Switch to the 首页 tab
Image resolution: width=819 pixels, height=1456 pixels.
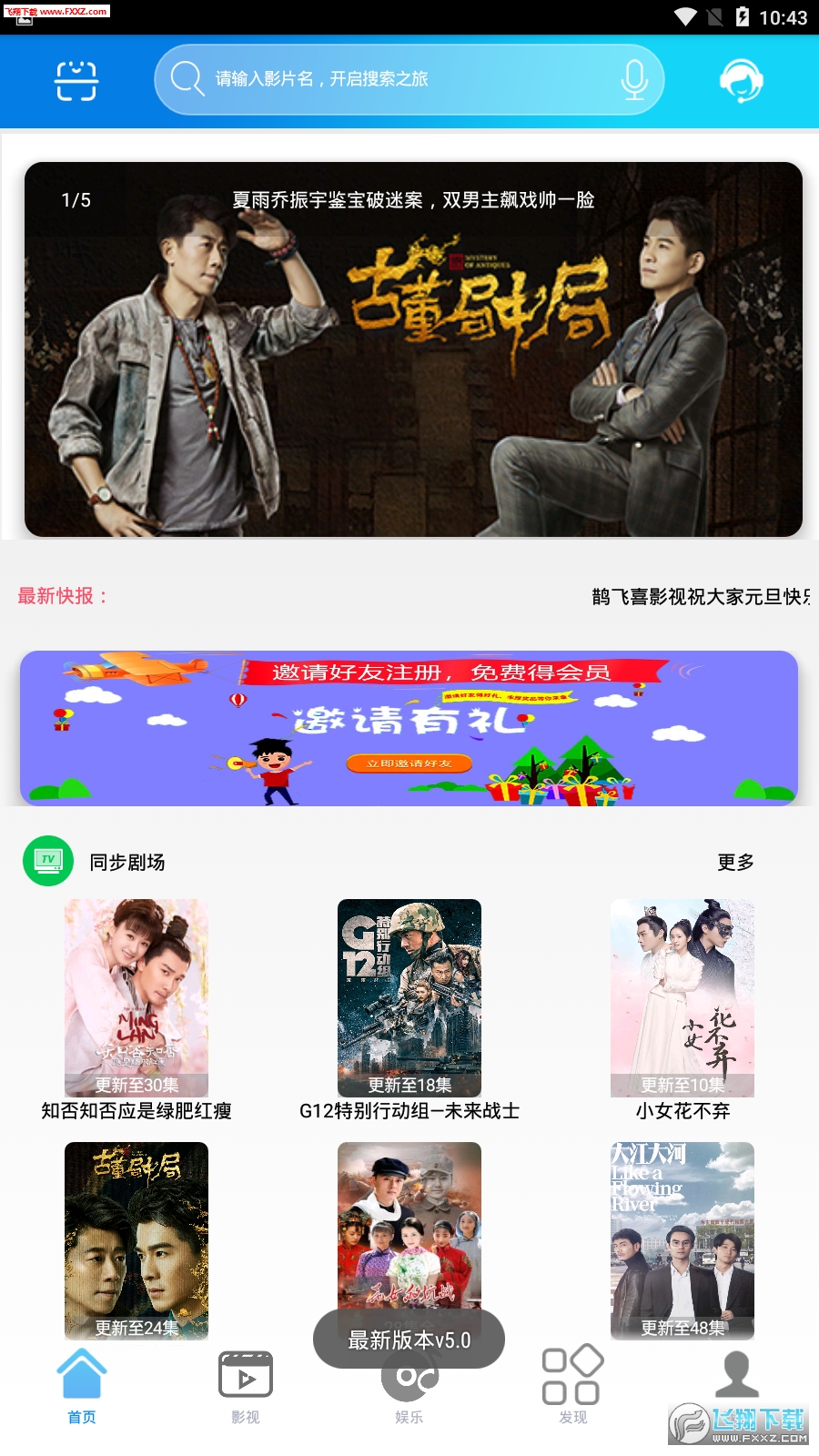point(82,1387)
